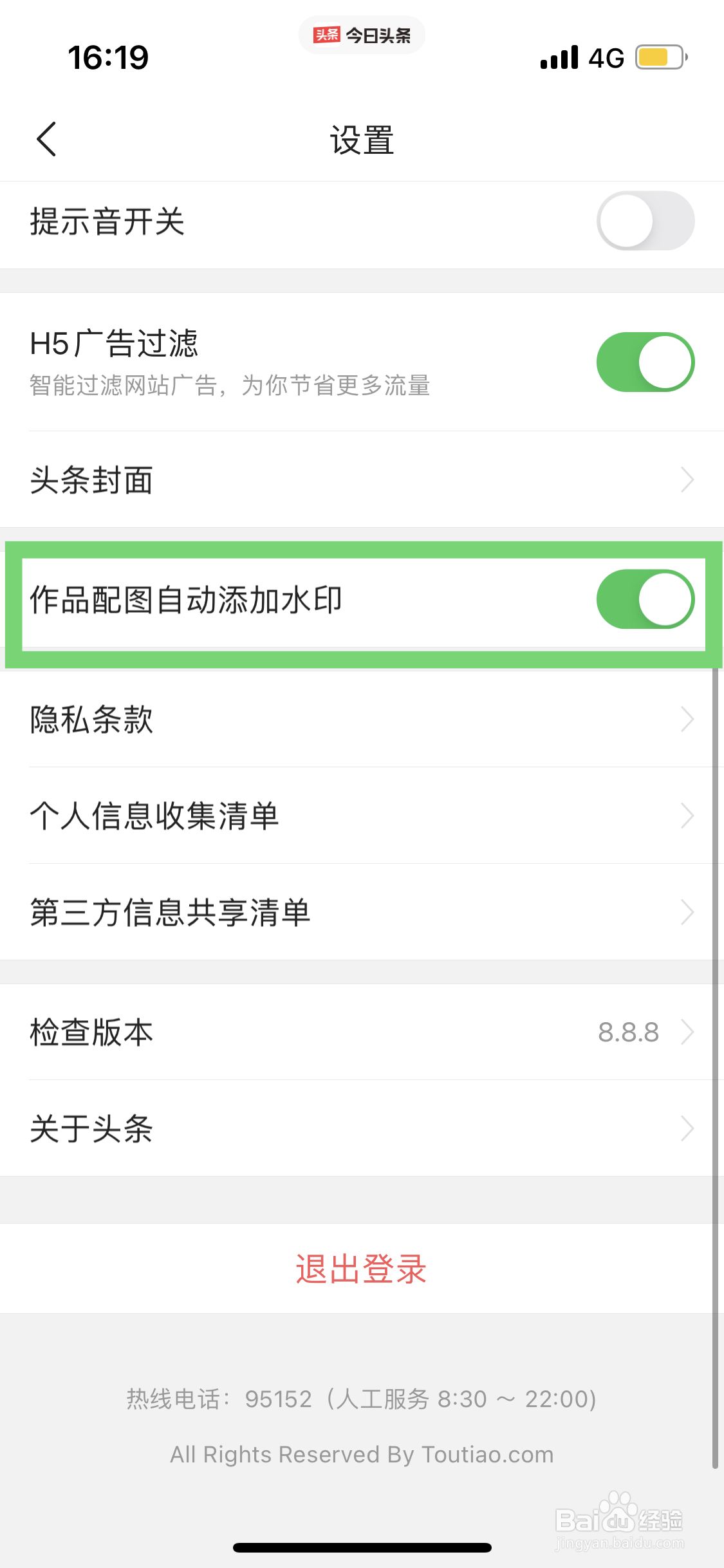Click the 今日头条 logo badge at top
The image size is (724, 1568).
point(361,35)
